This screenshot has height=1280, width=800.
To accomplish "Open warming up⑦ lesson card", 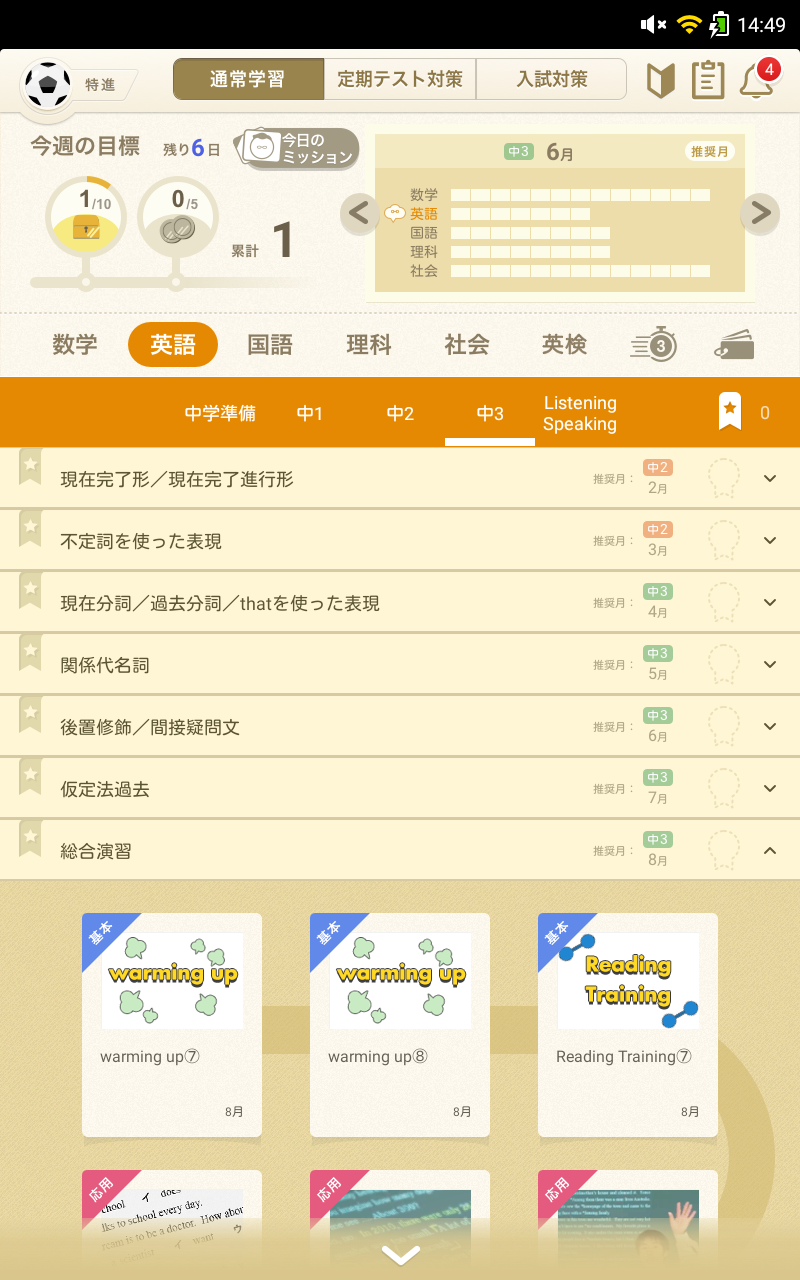I will (172, 1024).
